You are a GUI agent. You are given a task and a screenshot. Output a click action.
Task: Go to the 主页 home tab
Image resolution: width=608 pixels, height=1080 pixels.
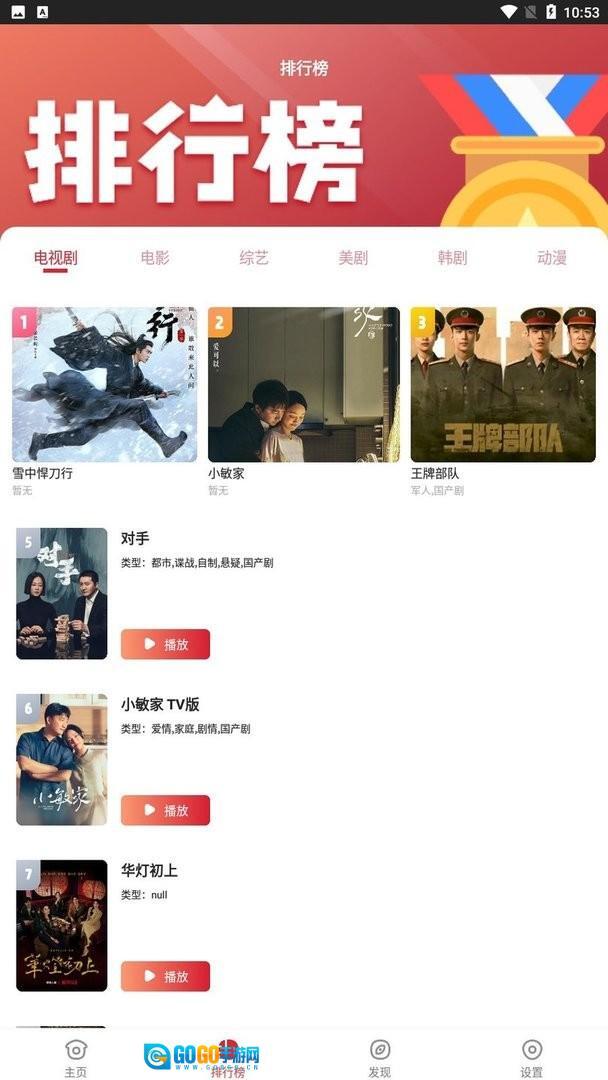click(76, 1057)
